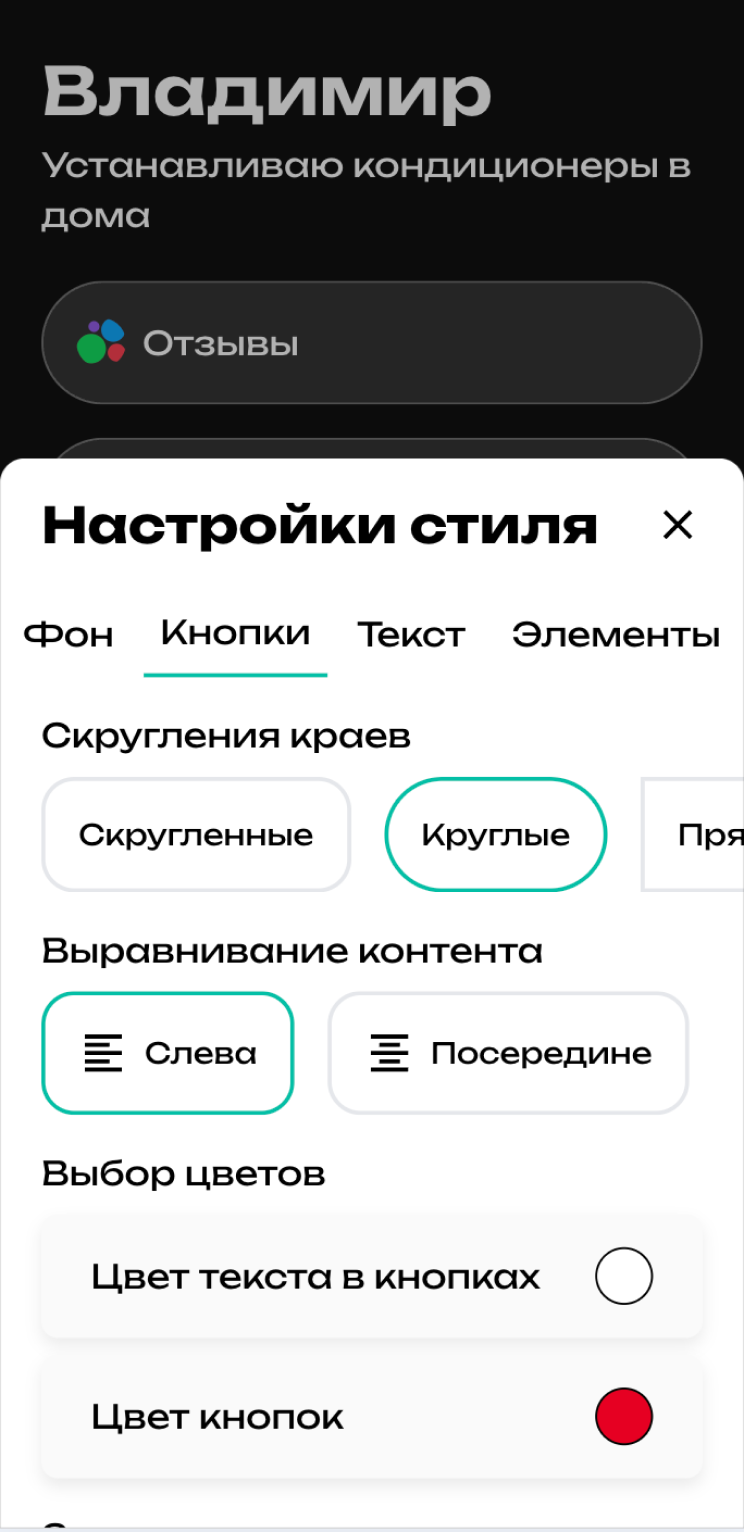Viewport: 744px width, 1532px height.
Task: Set alignment to Посередине
Action: [508, 1053]
